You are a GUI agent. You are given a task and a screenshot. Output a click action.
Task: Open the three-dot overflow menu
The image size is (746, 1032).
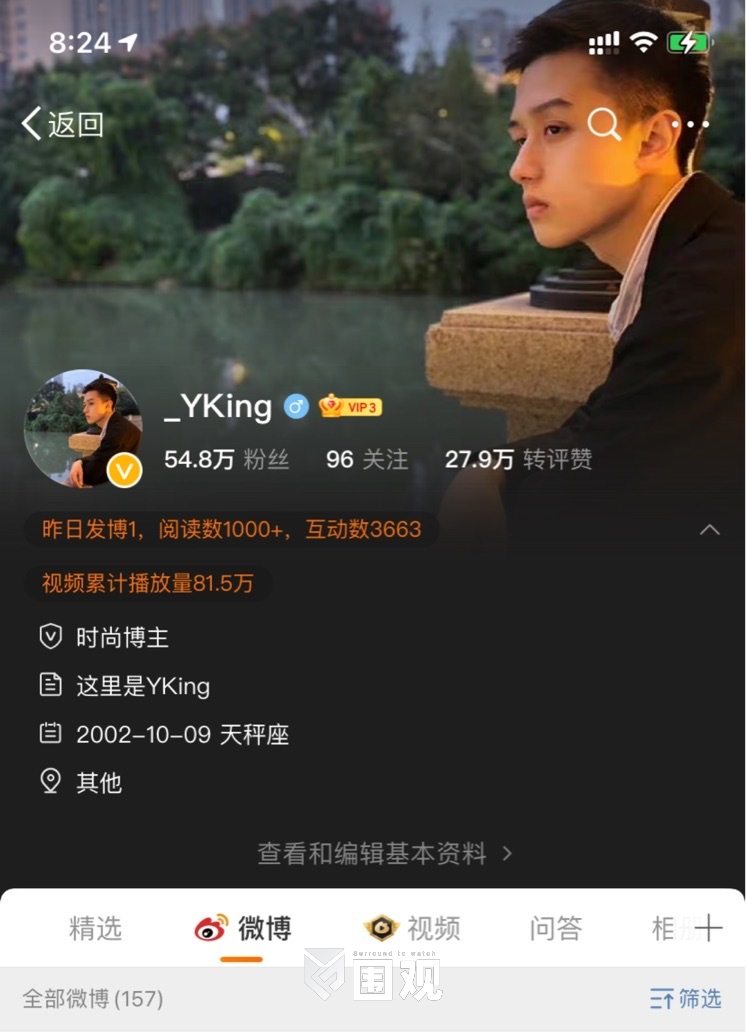click(x=691, y=125)
